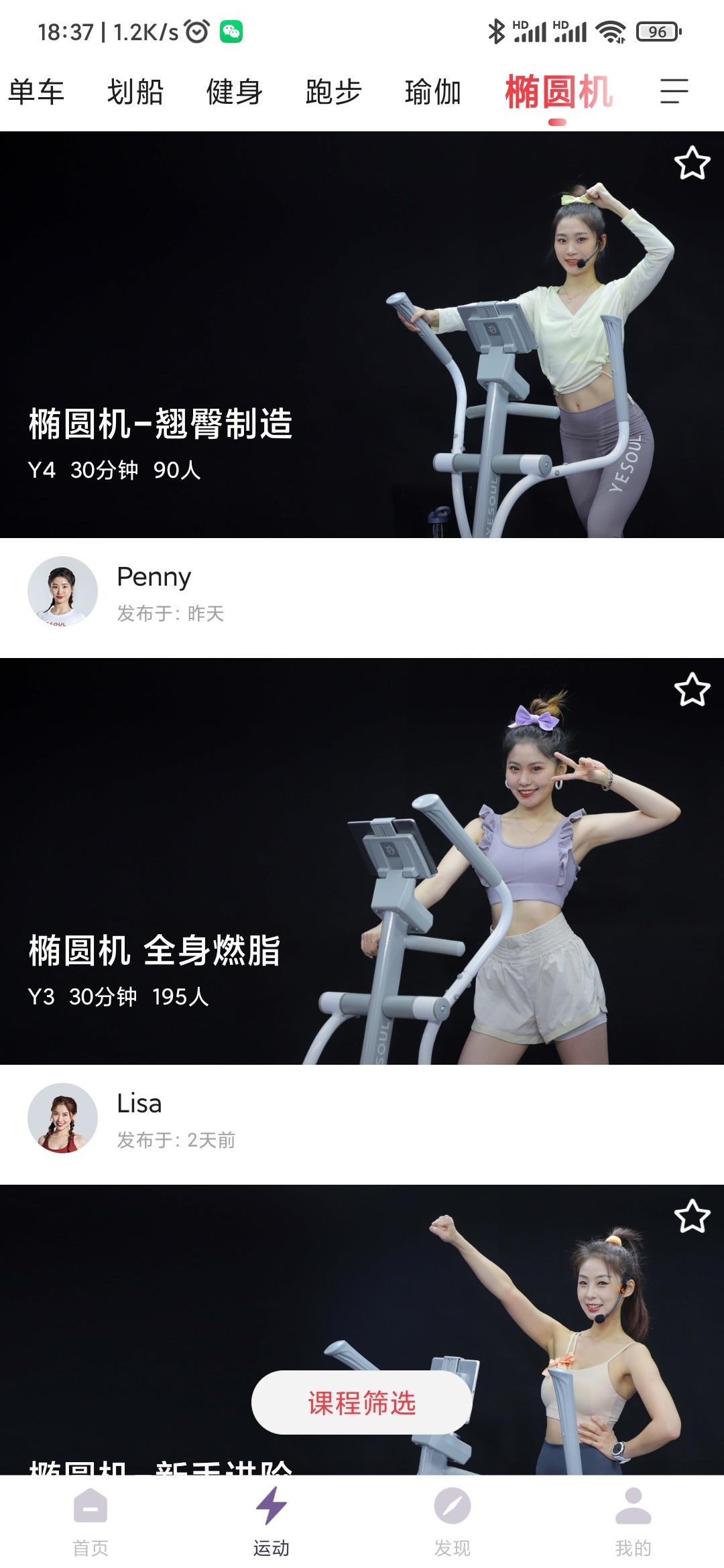
Task: Select the 健身 category tab
Action: (235, 92)
